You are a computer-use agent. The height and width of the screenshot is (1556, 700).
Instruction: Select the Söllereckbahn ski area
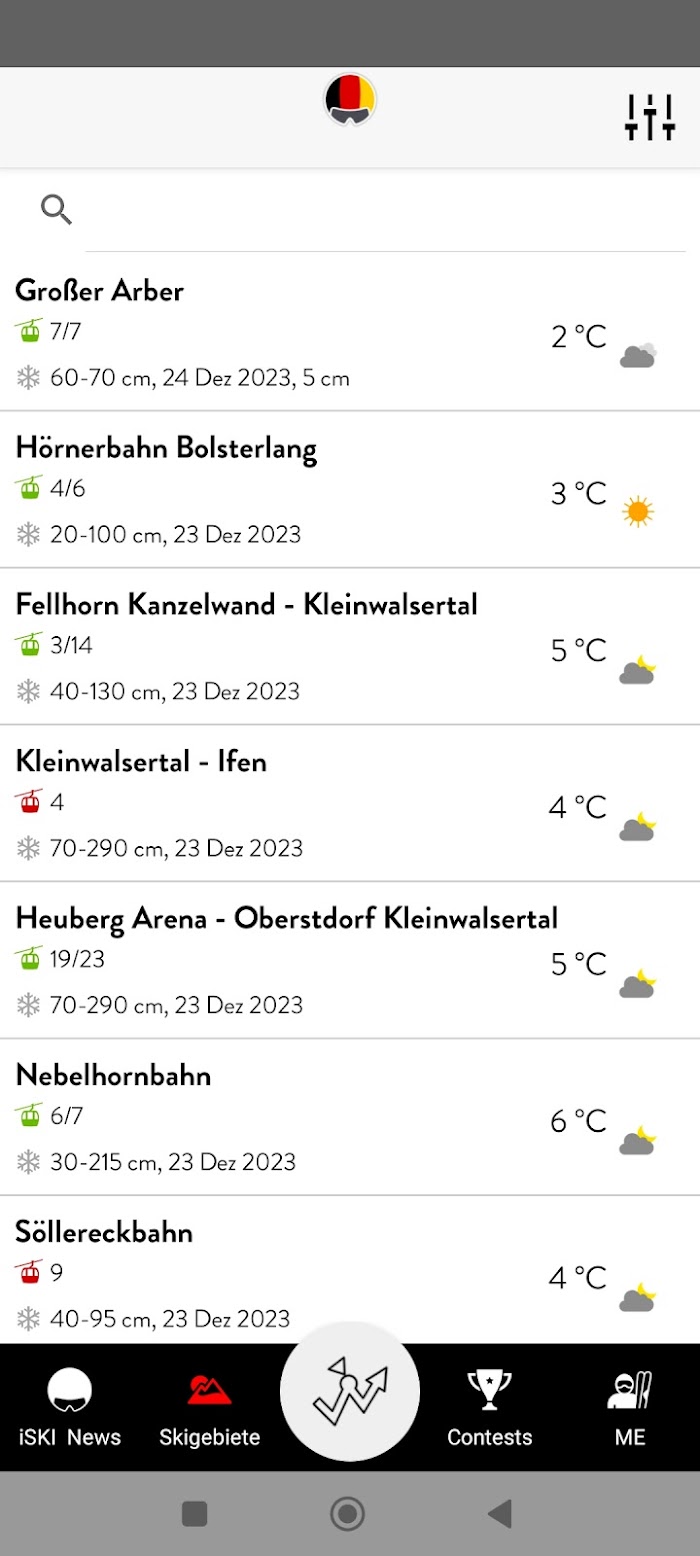click(x=350, y=1270)
